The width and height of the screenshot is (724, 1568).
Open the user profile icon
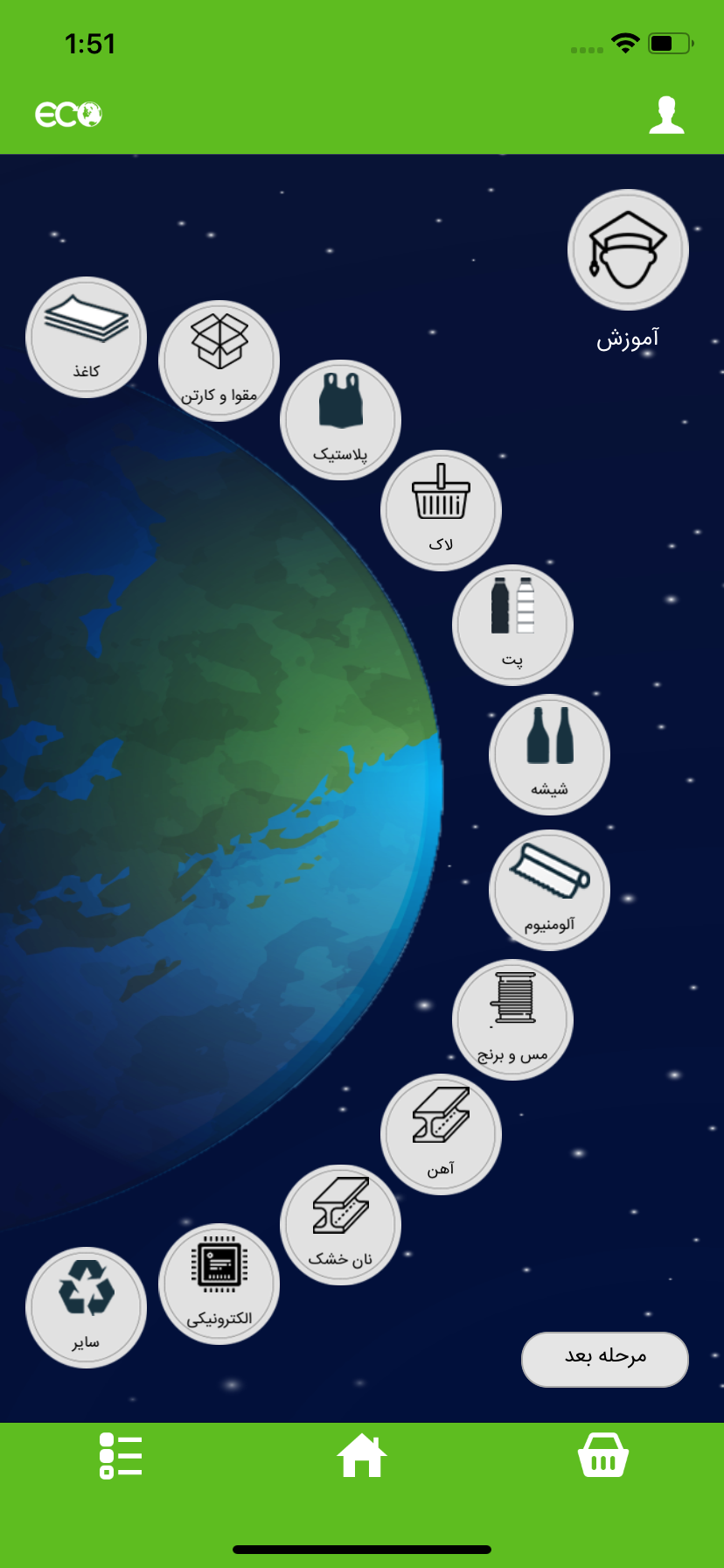tap(666, 115)
